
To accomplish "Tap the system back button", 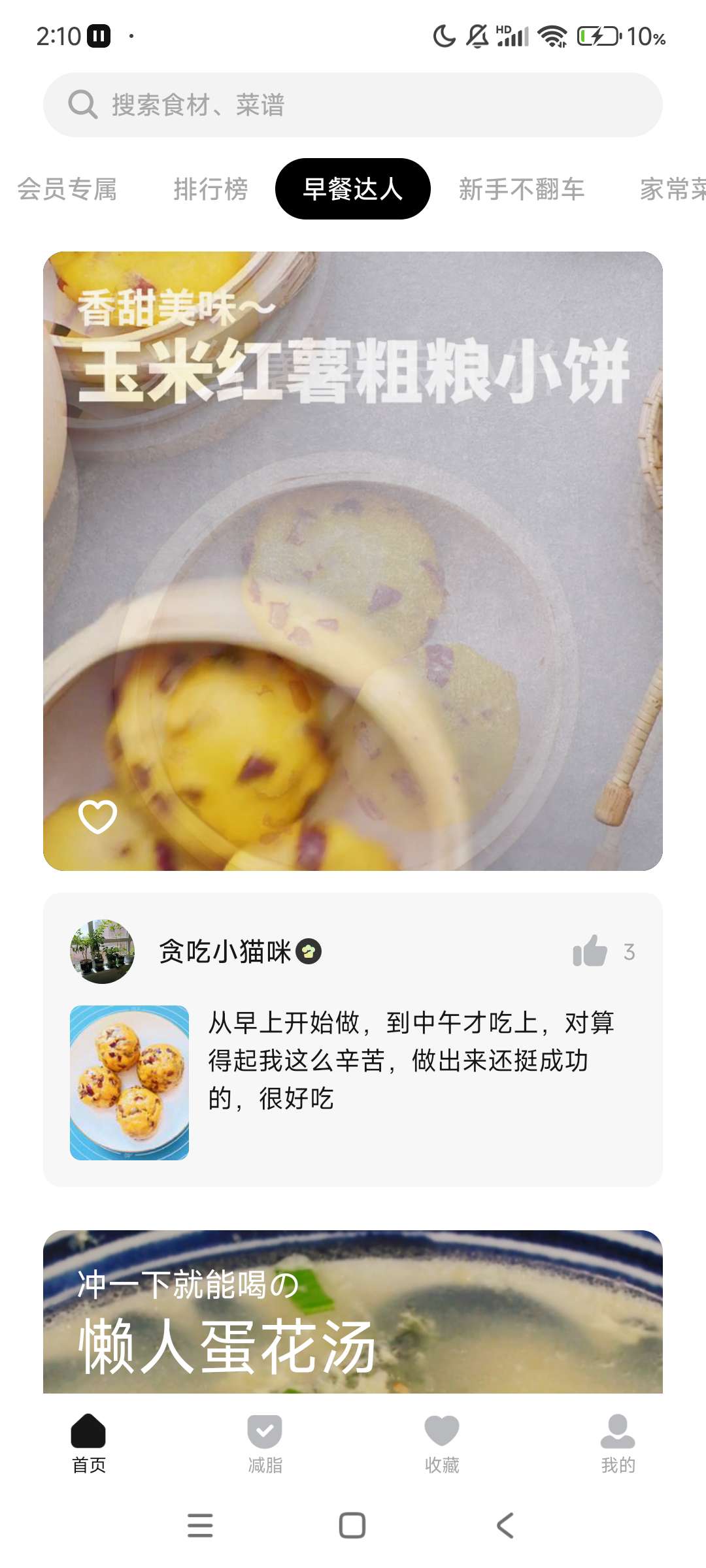I will click(505, 1526).
